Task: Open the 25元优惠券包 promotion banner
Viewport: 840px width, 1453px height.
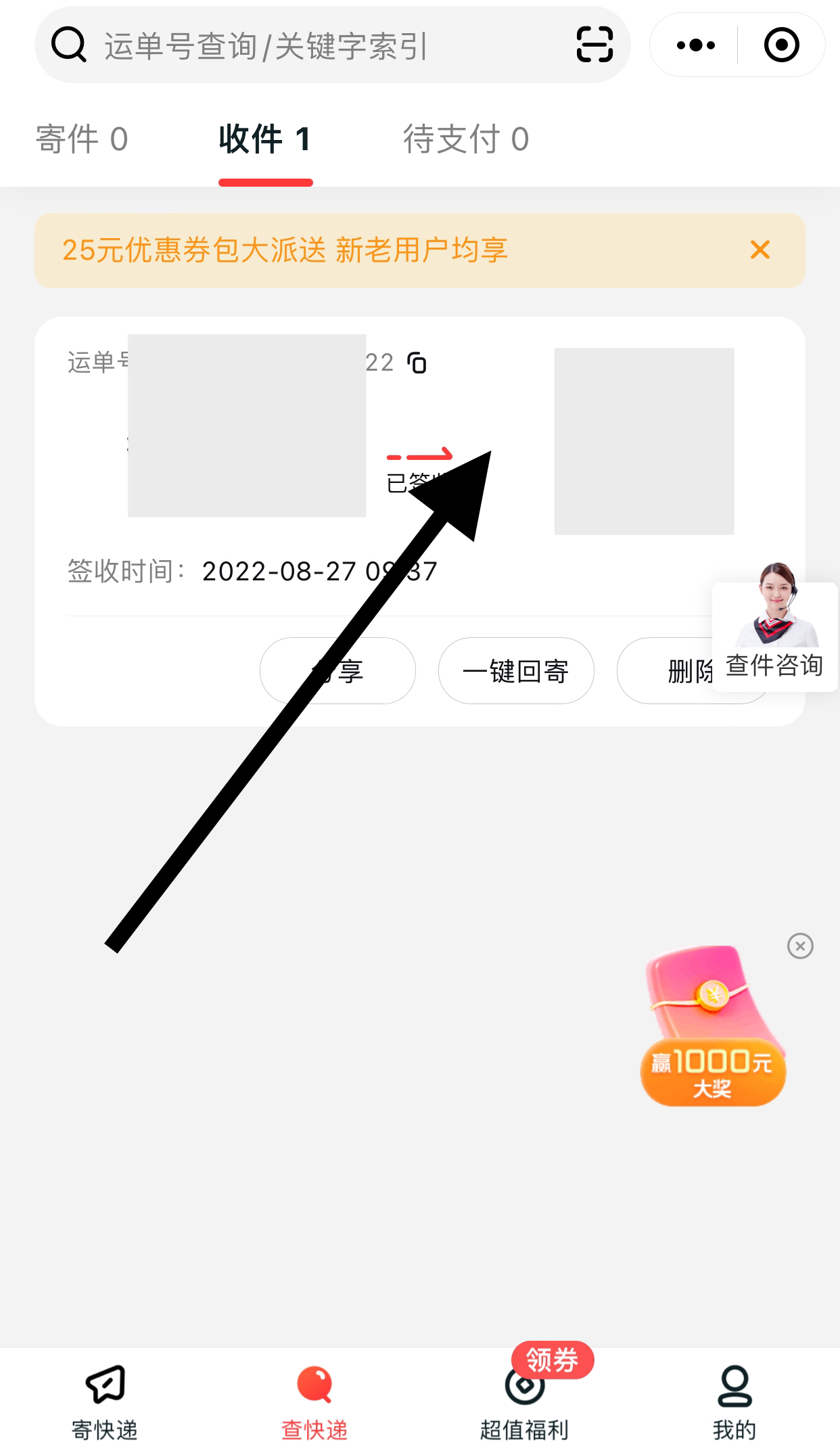Action: pos(338,250)
